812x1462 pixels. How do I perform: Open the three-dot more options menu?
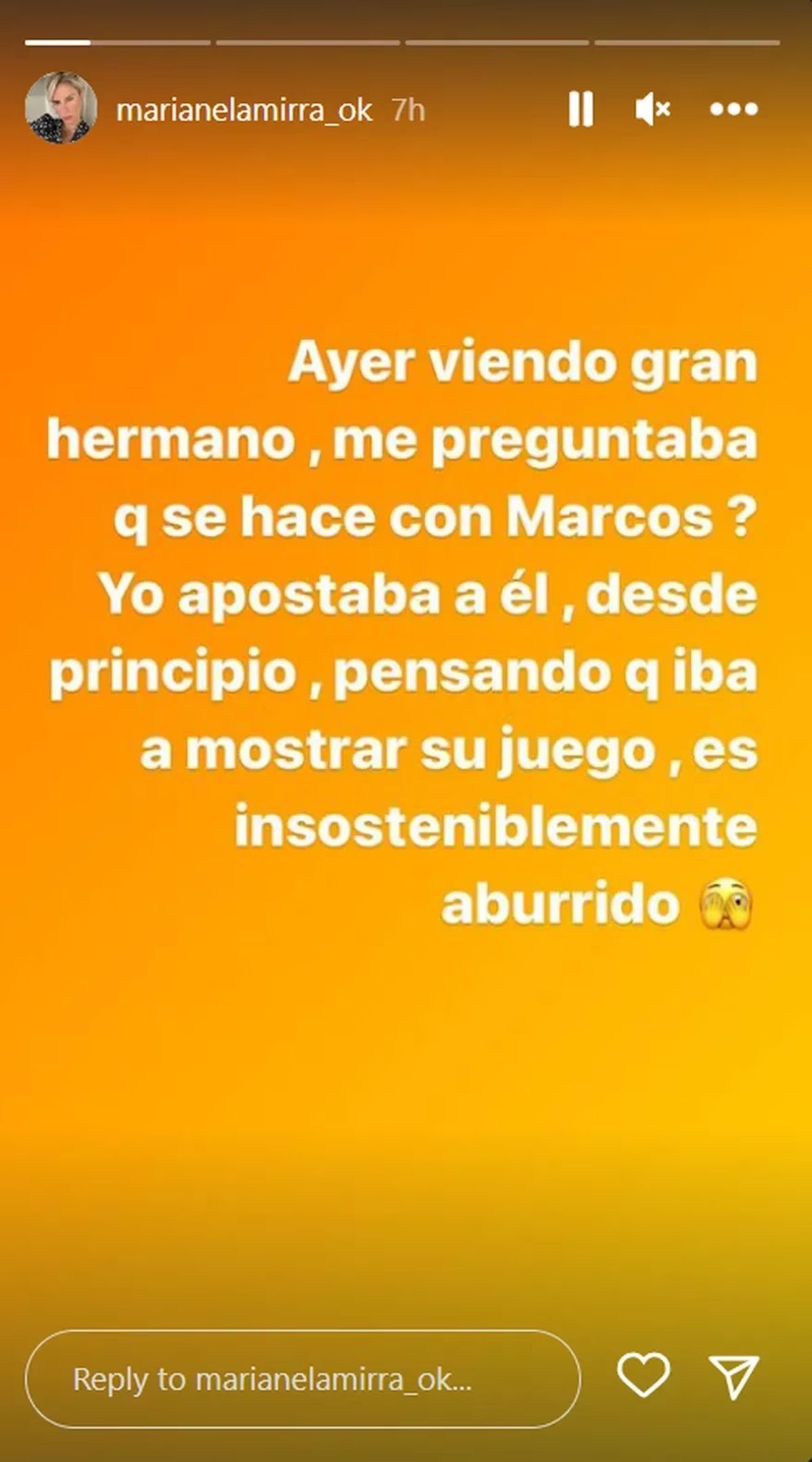734,109
